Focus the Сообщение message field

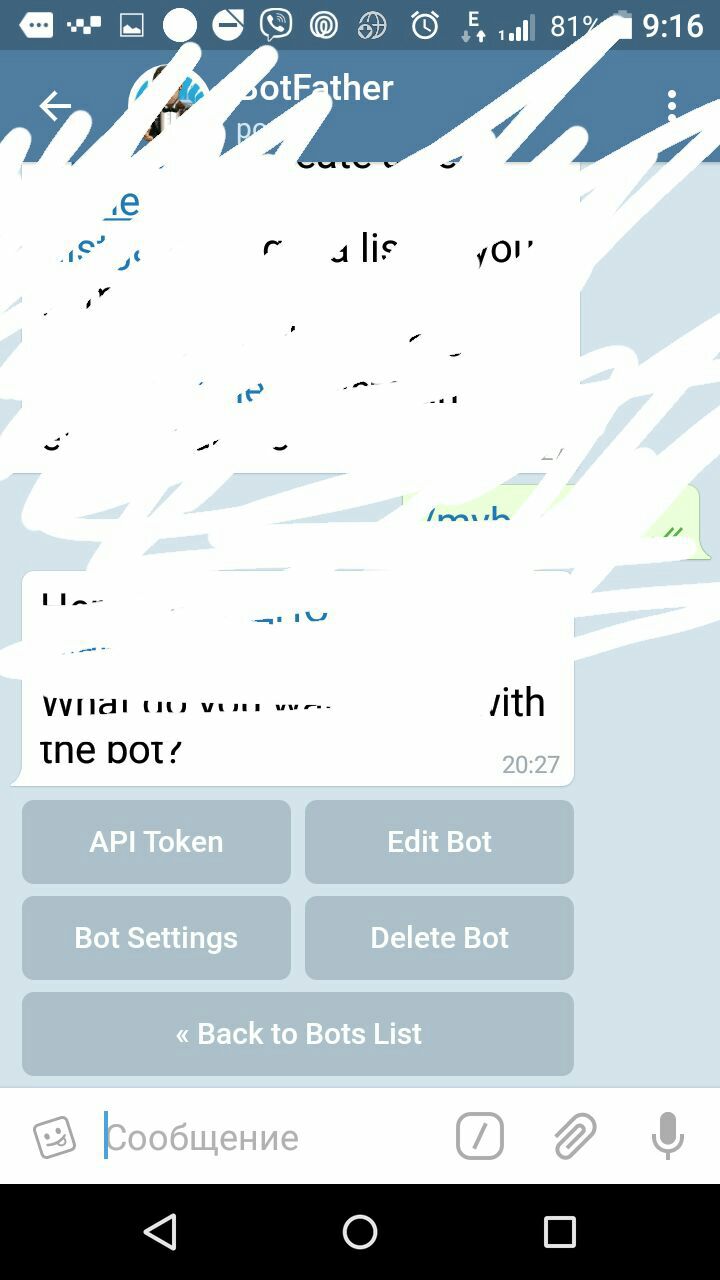[270, 1137]
